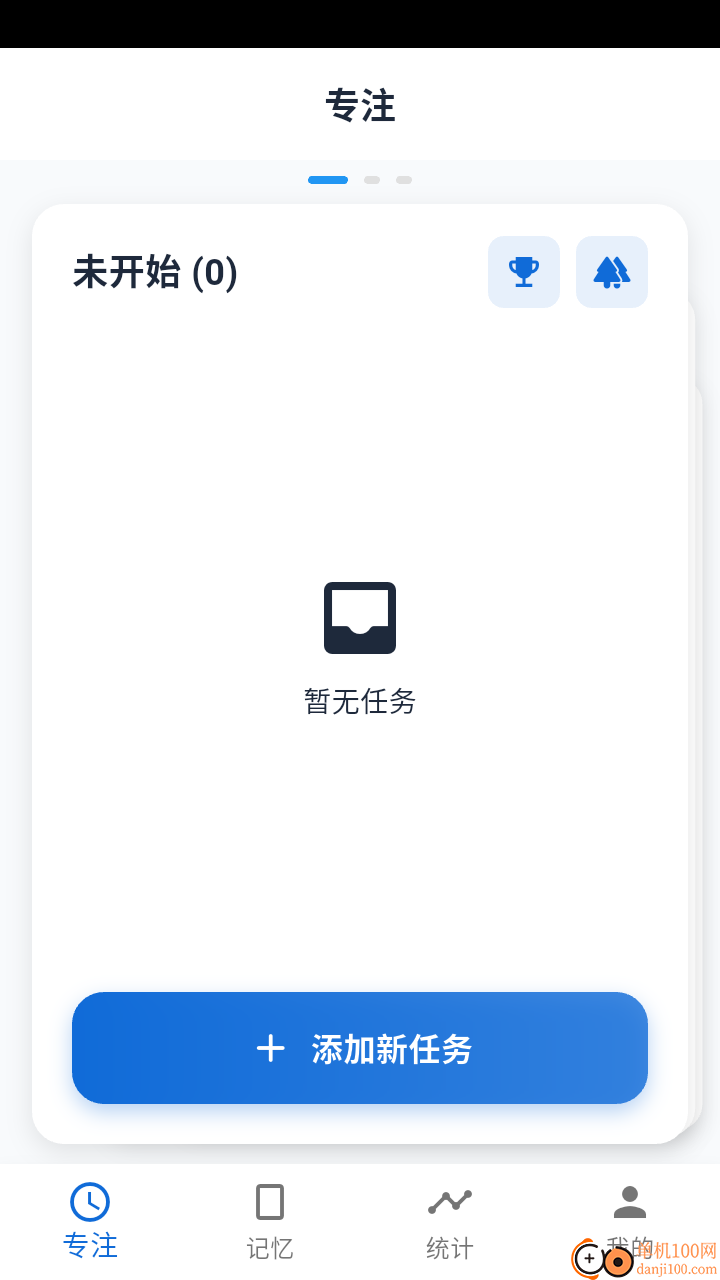Open the forest trees icon
Screen dimensions: 720x1280
click(x=611, y=272)
